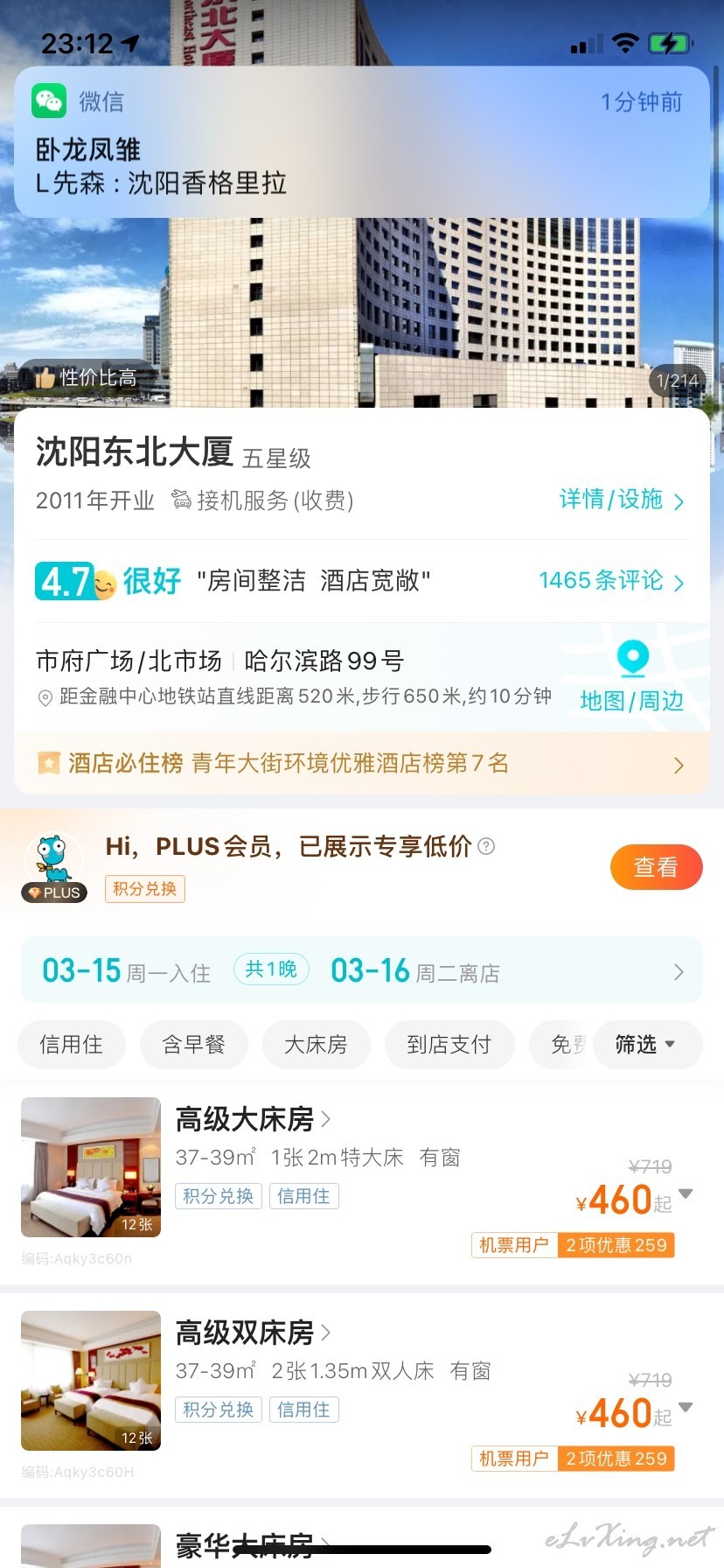The image size is (724, 1568).
Task: Open the PLUS会员 低价 help icon
Action: [x=487, y=846]
